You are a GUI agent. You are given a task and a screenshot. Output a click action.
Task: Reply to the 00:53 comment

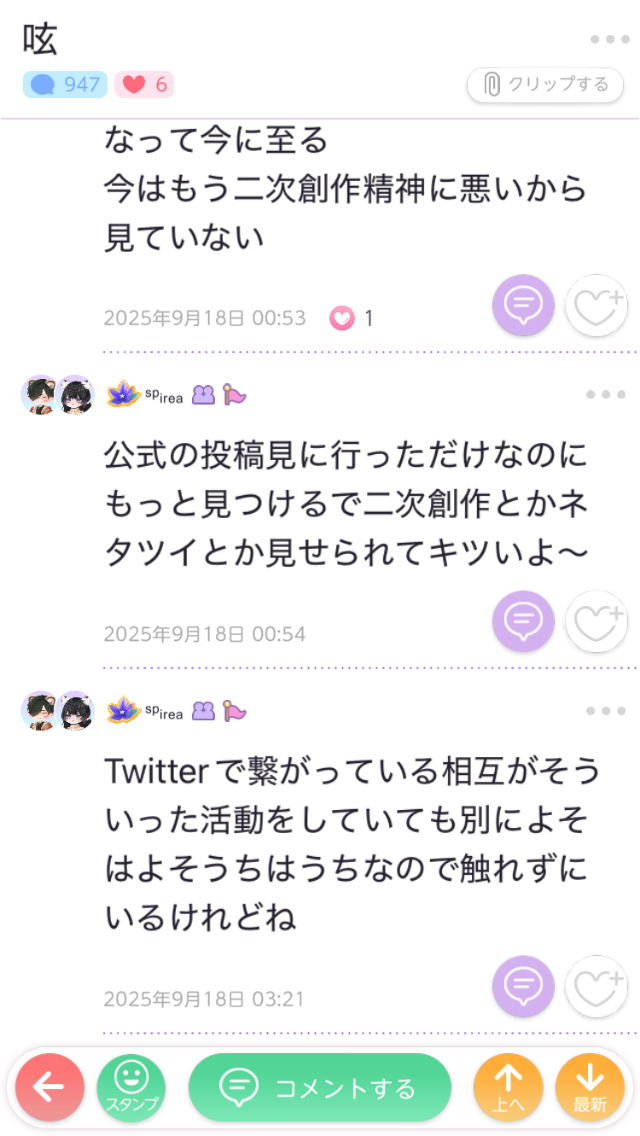tap(522, 305)
